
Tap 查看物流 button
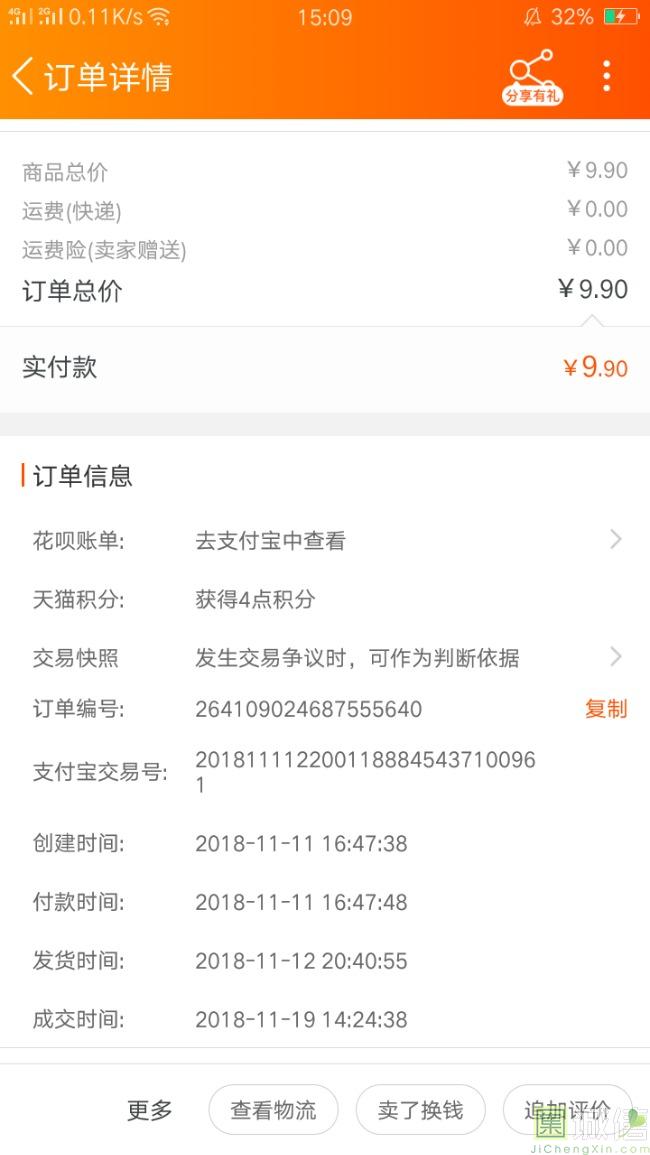273,1110
